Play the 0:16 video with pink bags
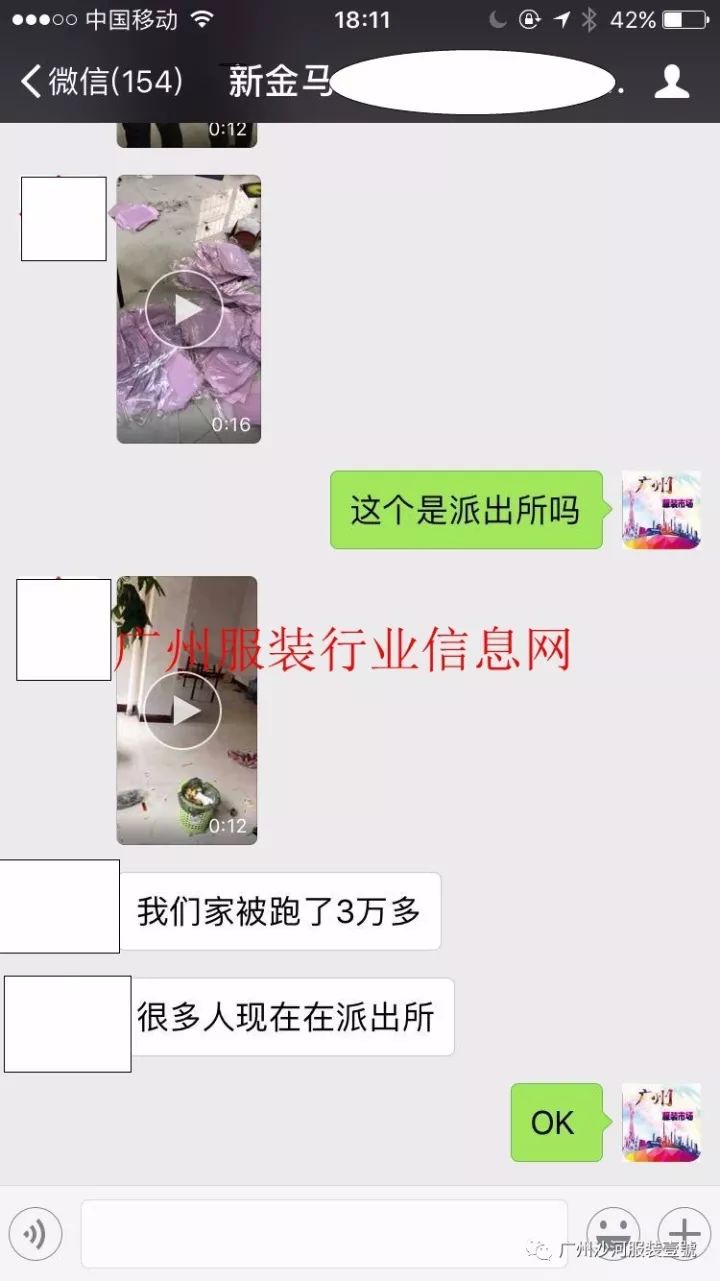This screenshot has height=1281, width=720. click(188, 309)
